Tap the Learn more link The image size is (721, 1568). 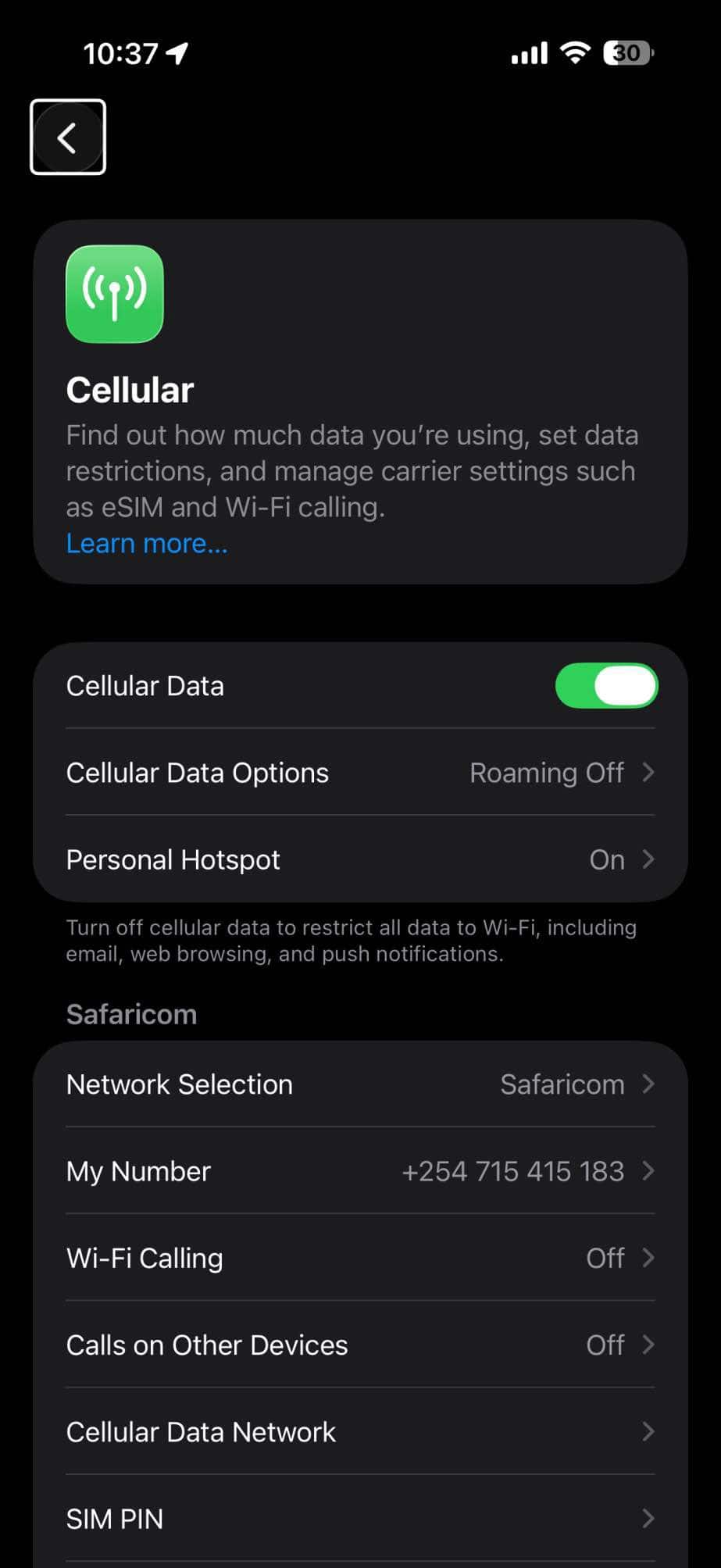click(x=146, y=543)
